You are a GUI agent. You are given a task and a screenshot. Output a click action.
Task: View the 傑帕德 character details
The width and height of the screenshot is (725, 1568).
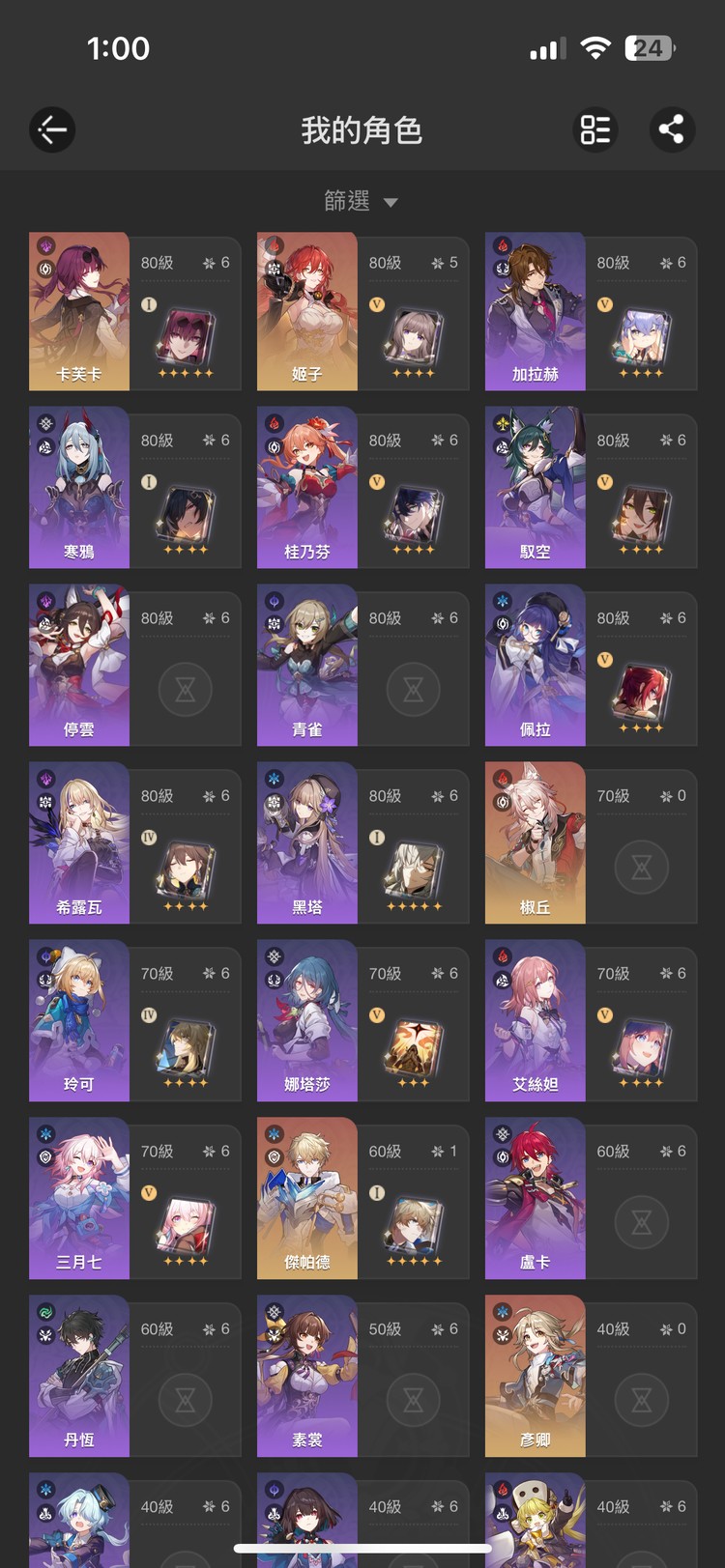point(362,1199)
